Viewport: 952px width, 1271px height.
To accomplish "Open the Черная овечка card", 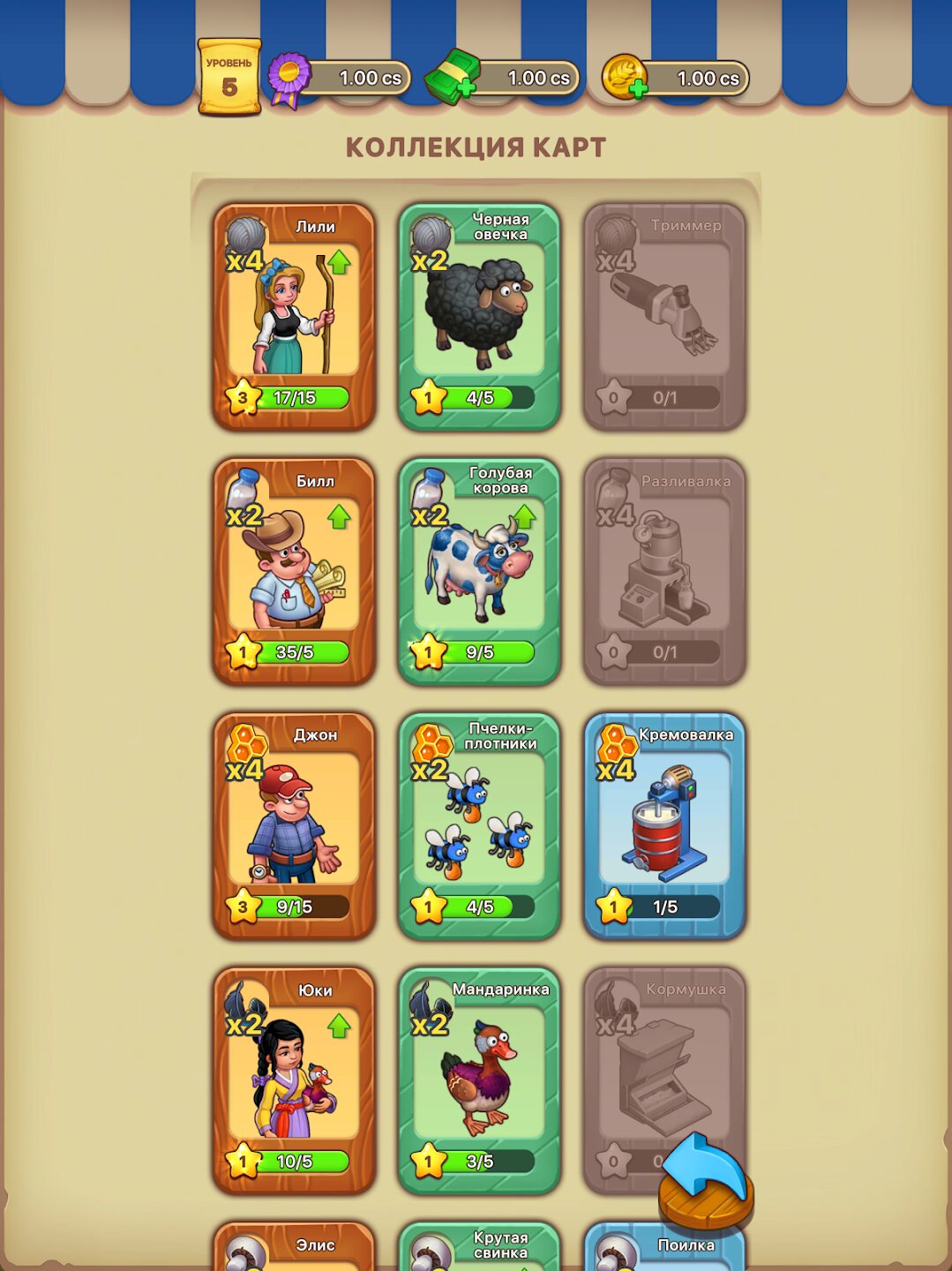I will click(x=479, y=318).
